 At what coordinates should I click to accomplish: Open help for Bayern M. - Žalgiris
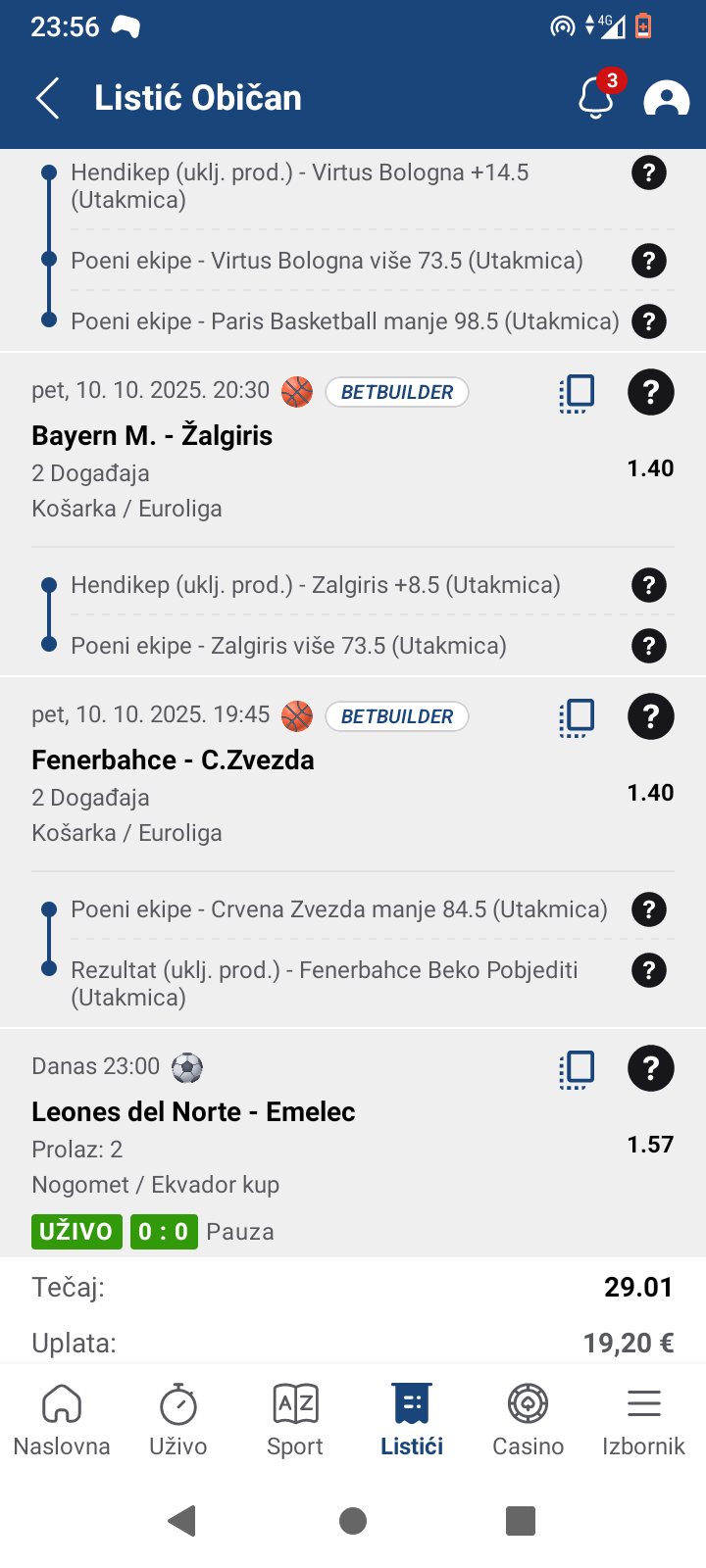click(x=650, y=392)
